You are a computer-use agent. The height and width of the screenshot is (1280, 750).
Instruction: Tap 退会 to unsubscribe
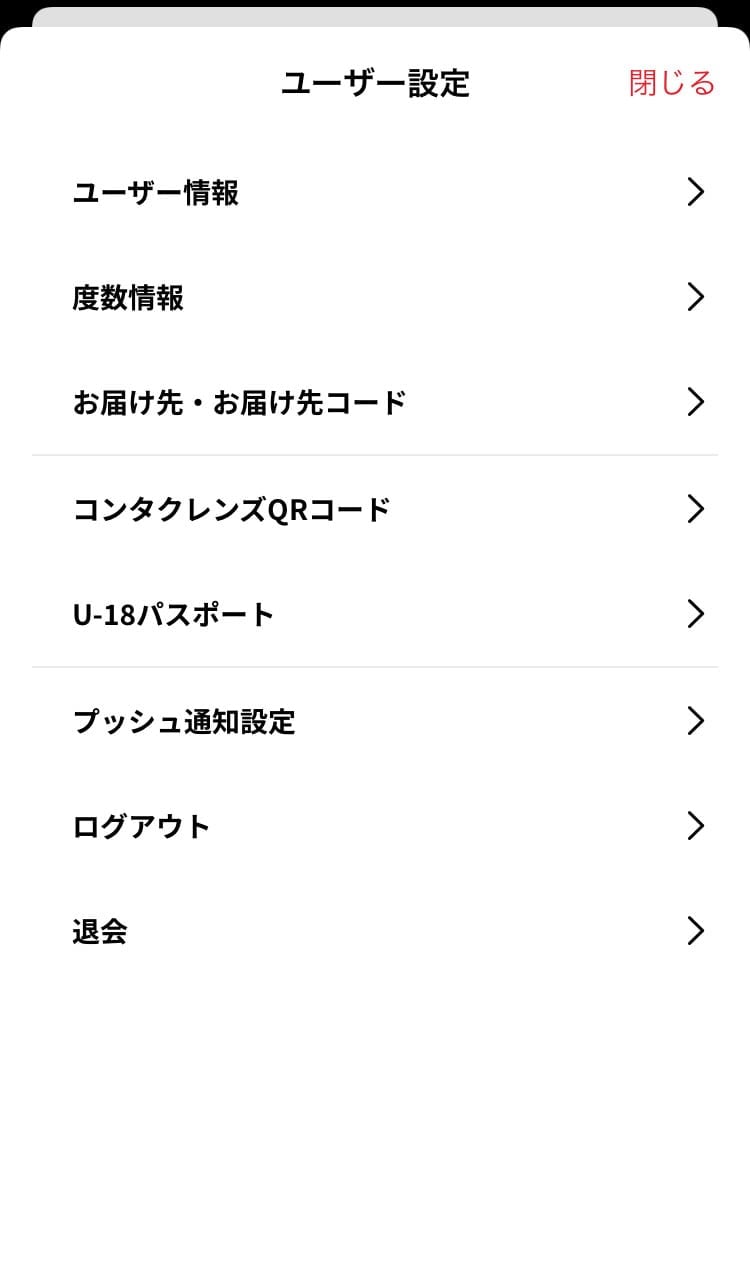(375, 931)
